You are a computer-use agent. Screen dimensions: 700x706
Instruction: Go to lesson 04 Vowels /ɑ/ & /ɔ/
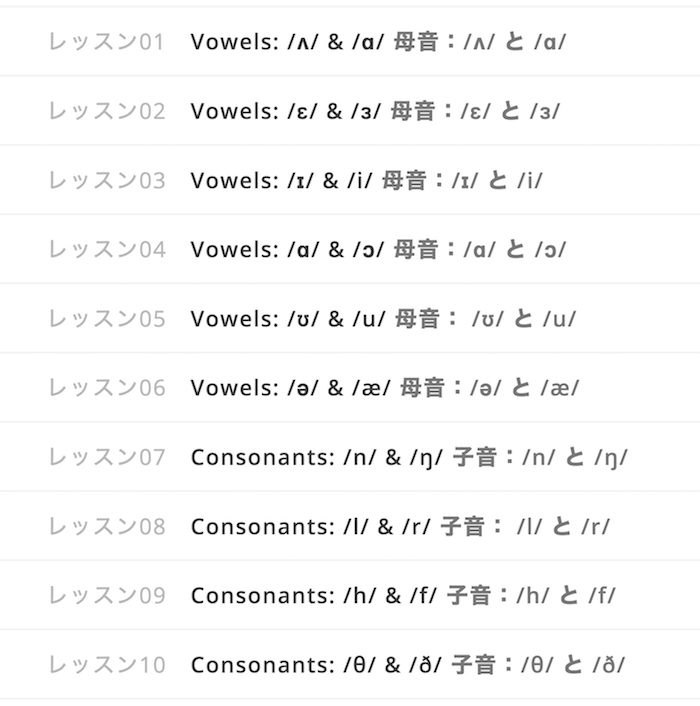click(x=378, y=249)
